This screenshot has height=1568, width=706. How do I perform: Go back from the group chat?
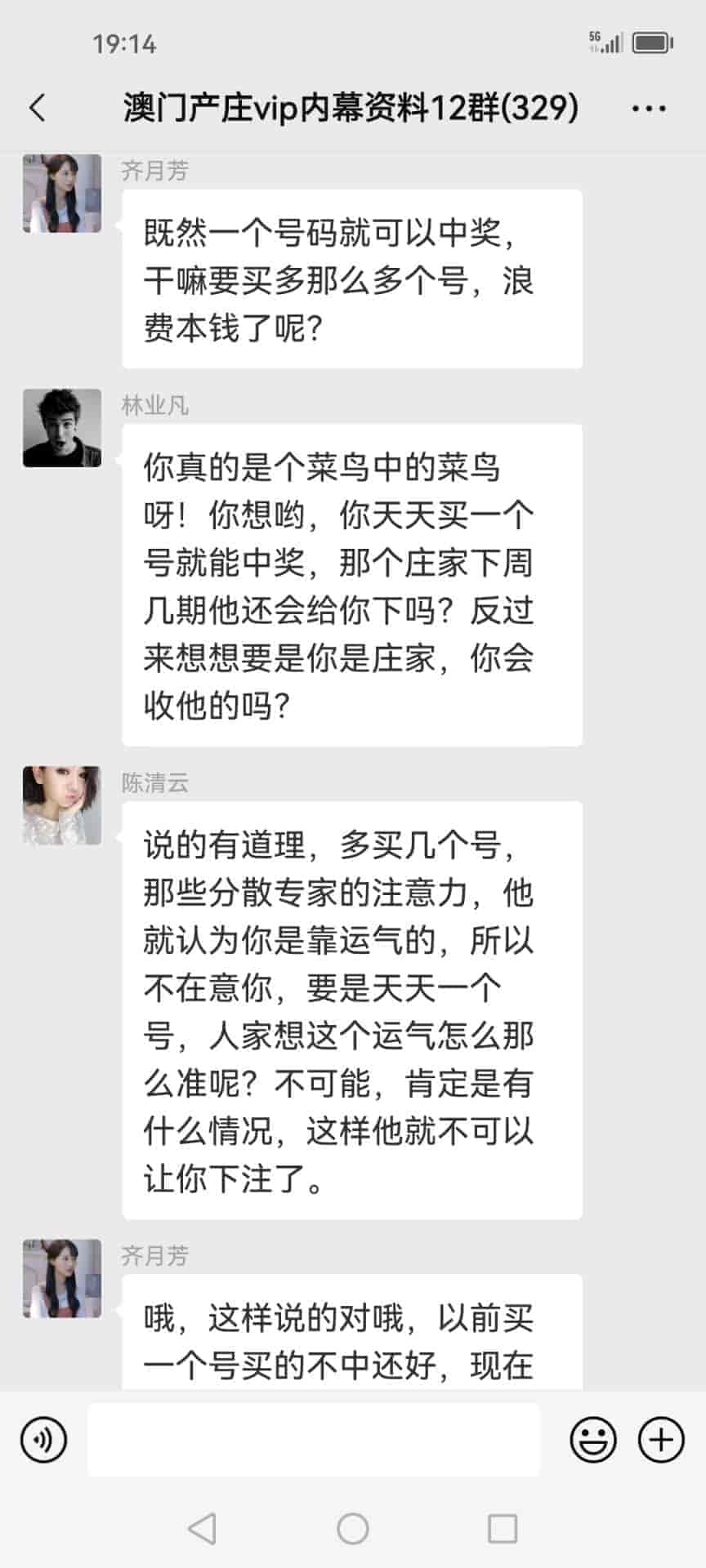pyautogui.click(x=38, y=108)
